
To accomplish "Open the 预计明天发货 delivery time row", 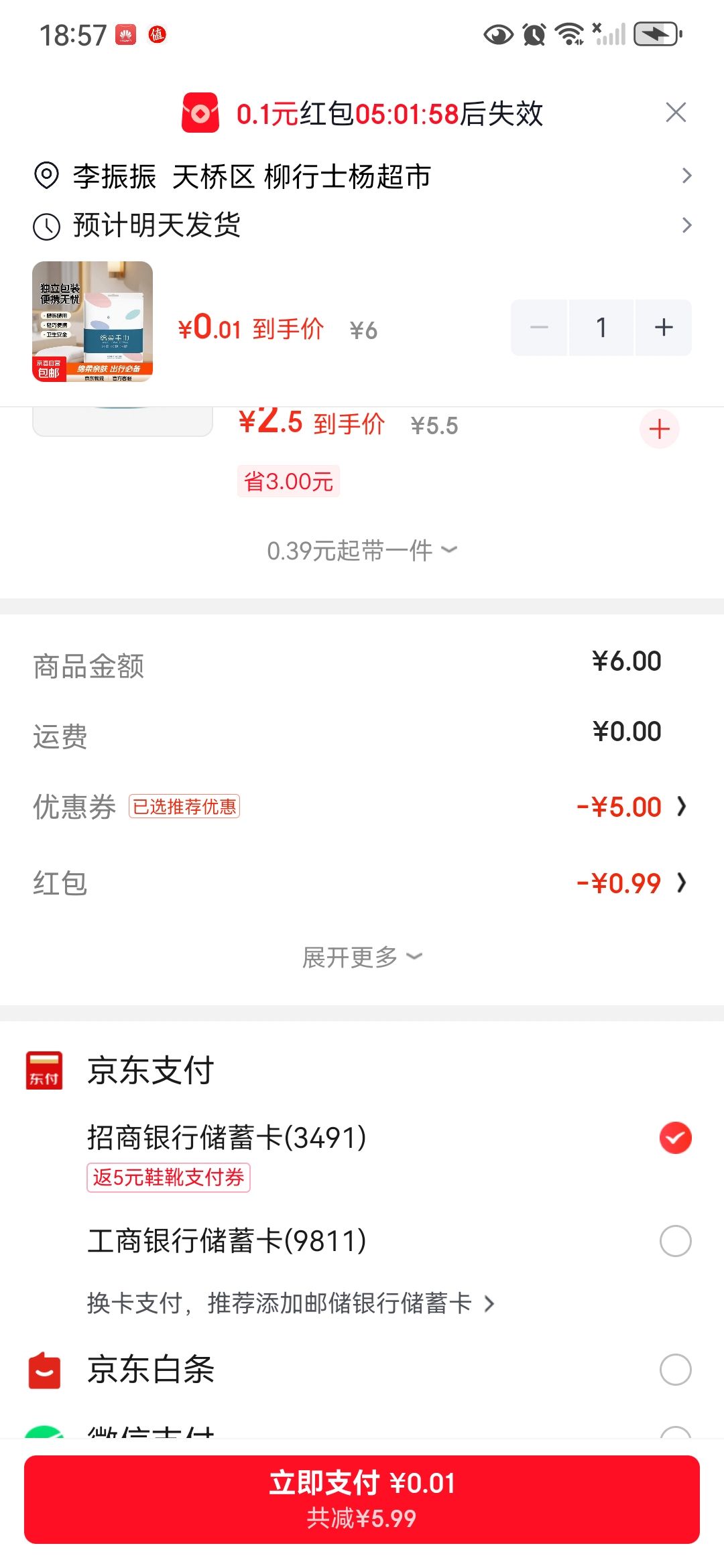I will pos(362,225).
